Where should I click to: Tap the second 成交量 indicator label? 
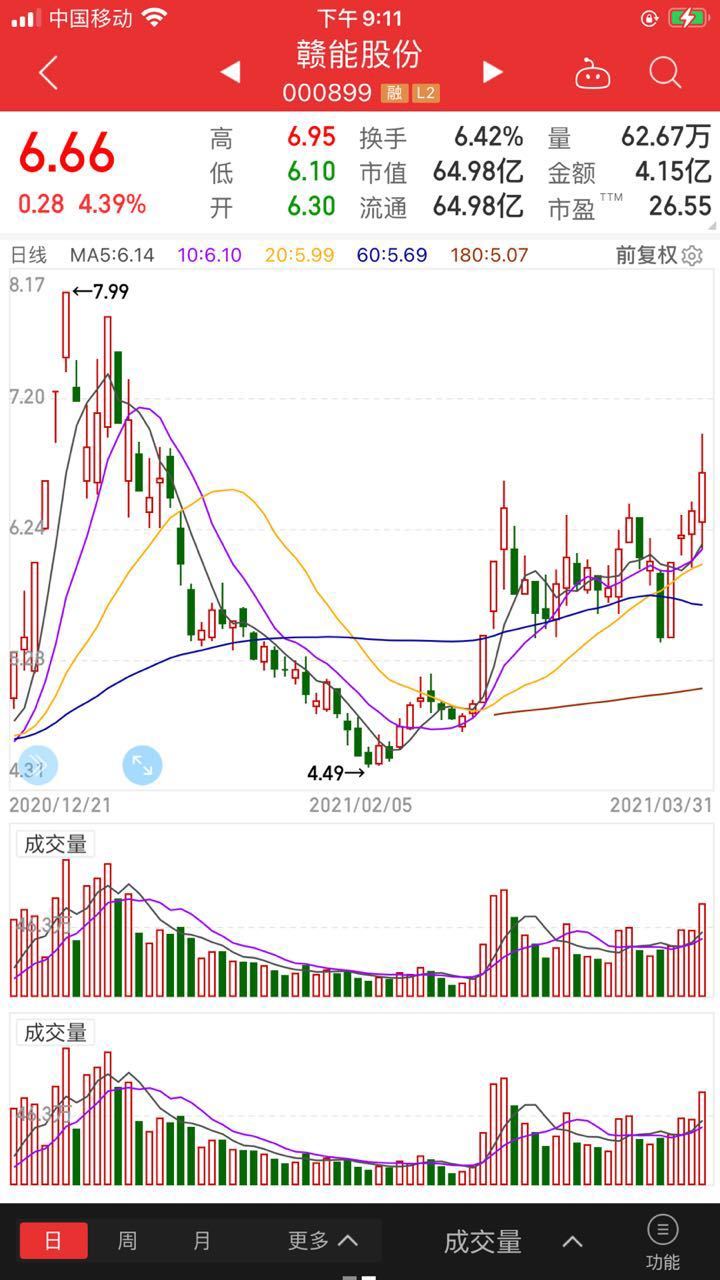55,1032
